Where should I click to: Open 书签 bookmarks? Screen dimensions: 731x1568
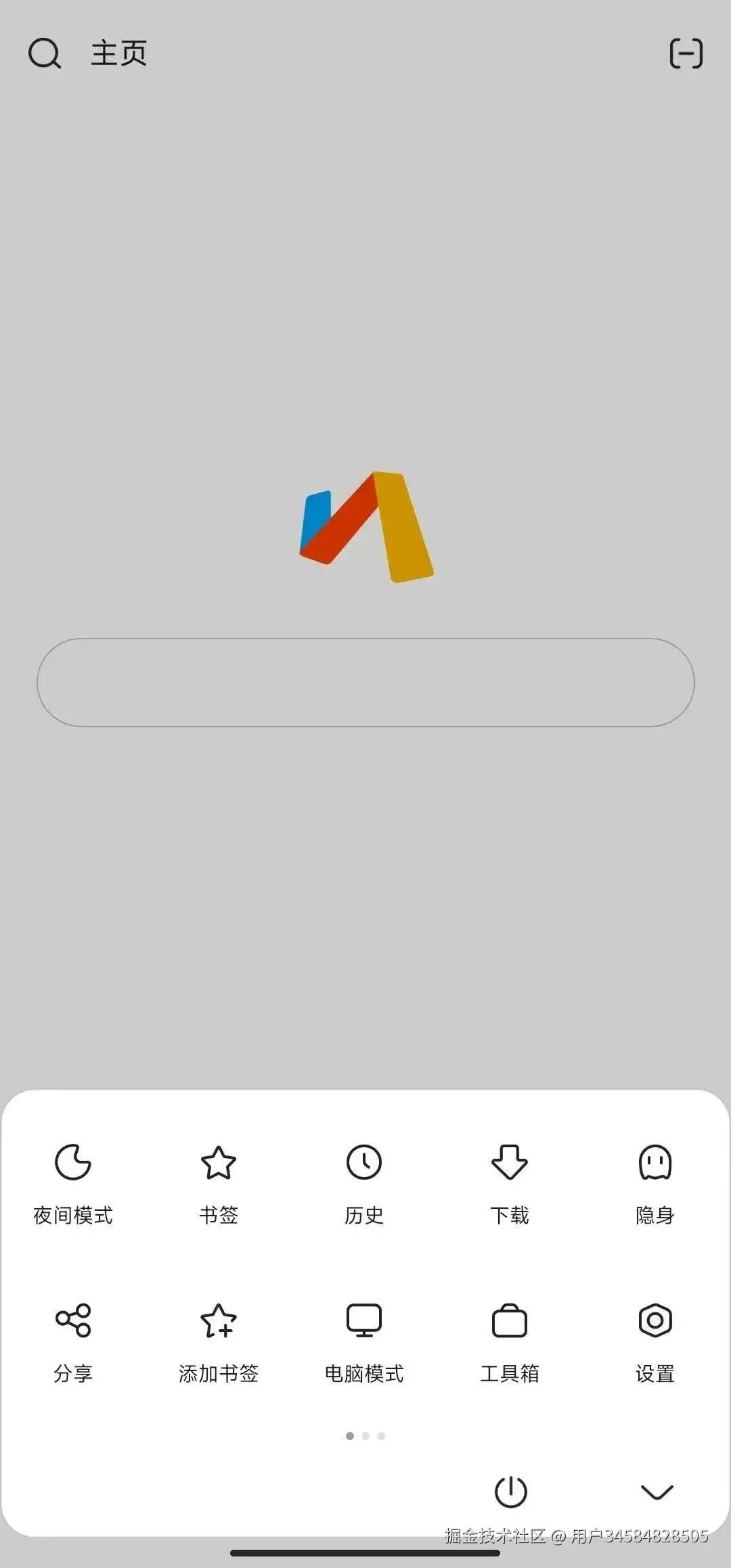(x=219, y=1181)
